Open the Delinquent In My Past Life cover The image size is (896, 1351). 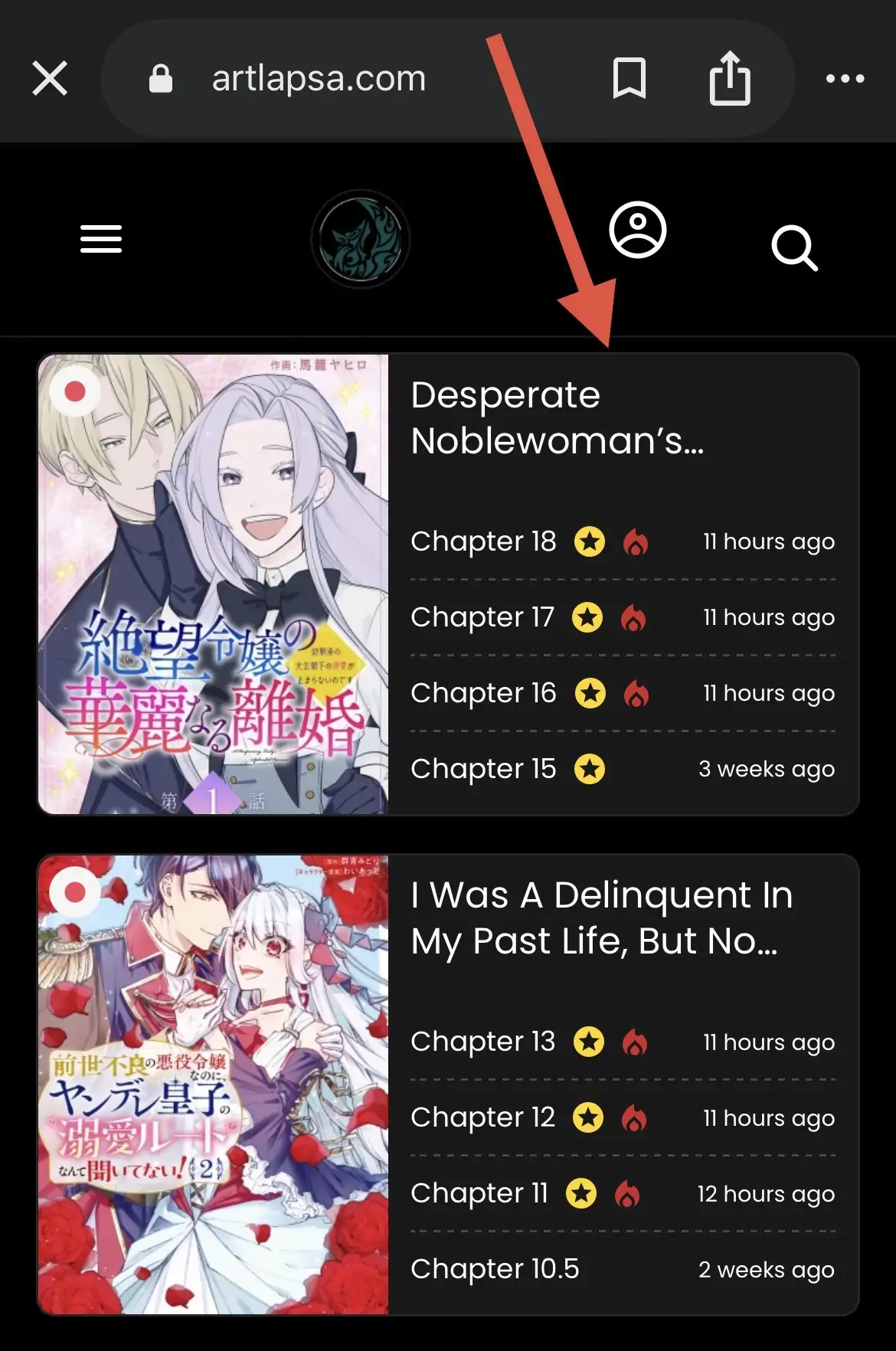coord(214,1084)
